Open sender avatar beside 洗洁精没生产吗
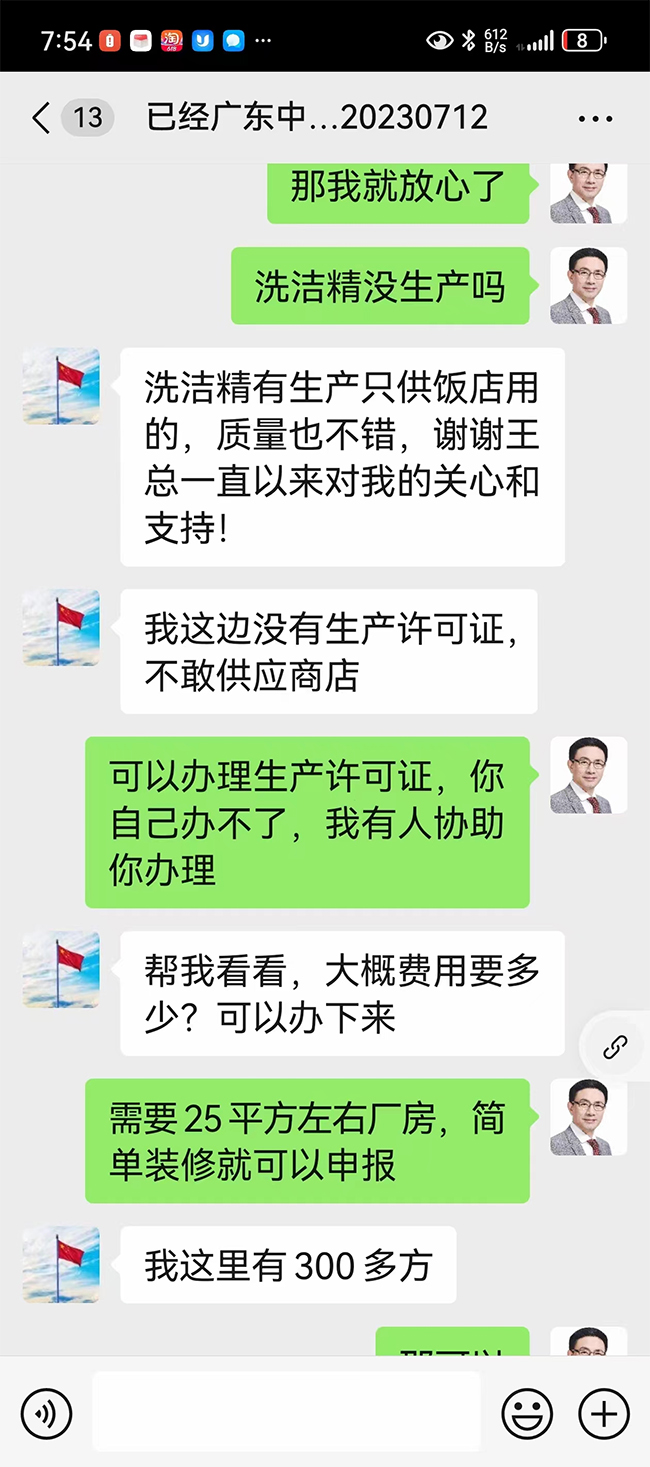Screen dimensions: 650x1467 [588, 286]
